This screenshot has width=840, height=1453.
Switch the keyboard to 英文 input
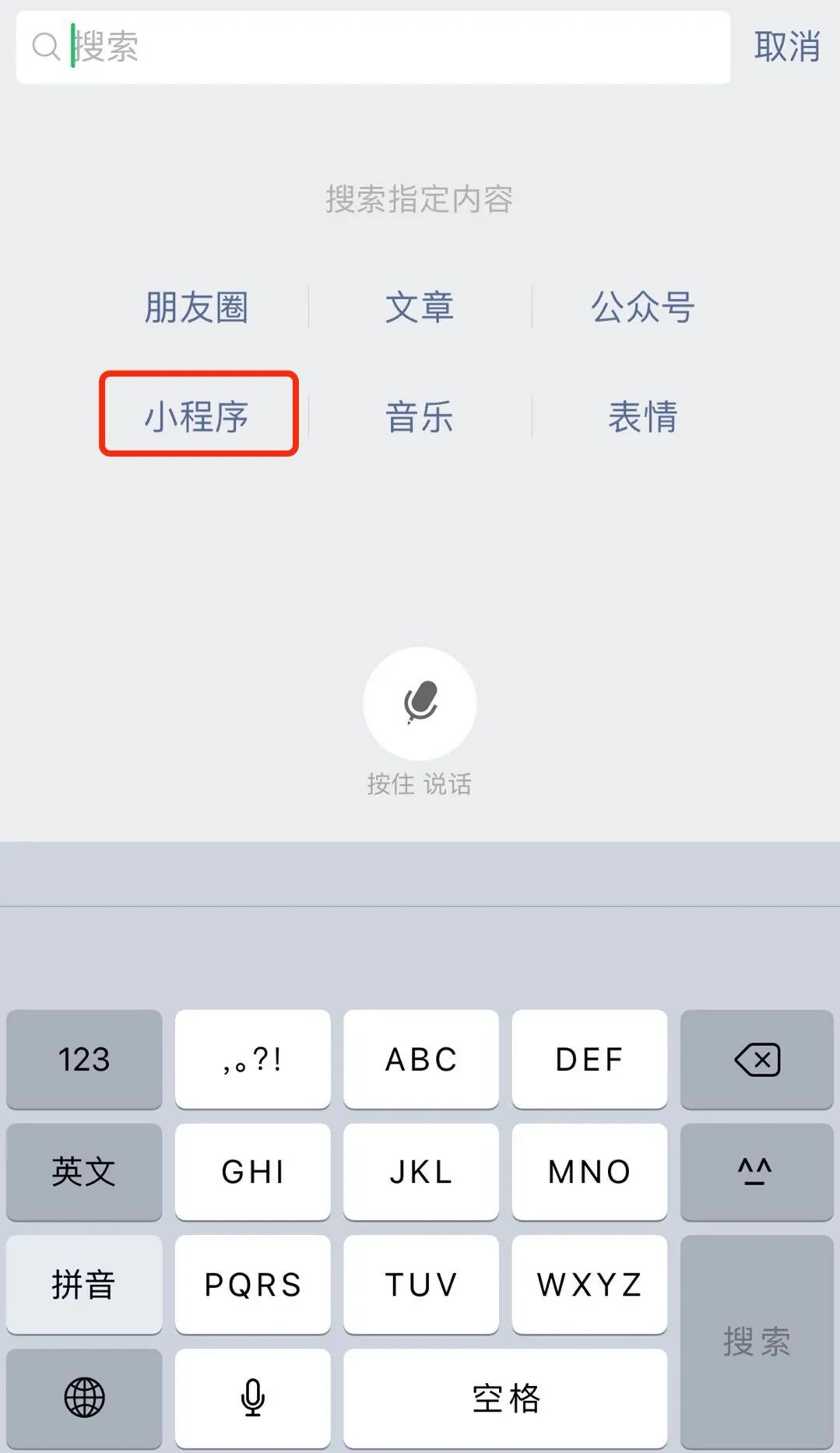click(84, 1172)
